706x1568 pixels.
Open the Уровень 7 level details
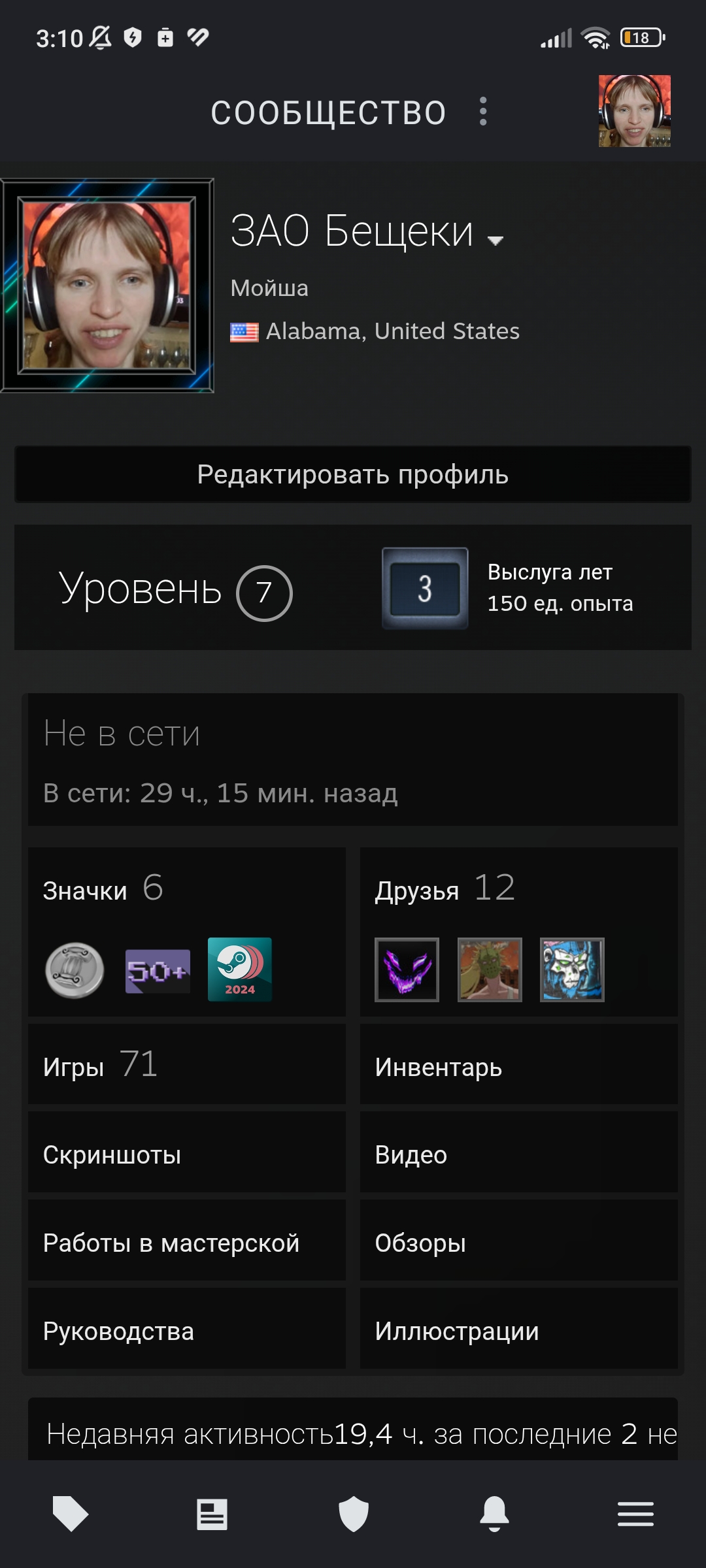[175, 591]
